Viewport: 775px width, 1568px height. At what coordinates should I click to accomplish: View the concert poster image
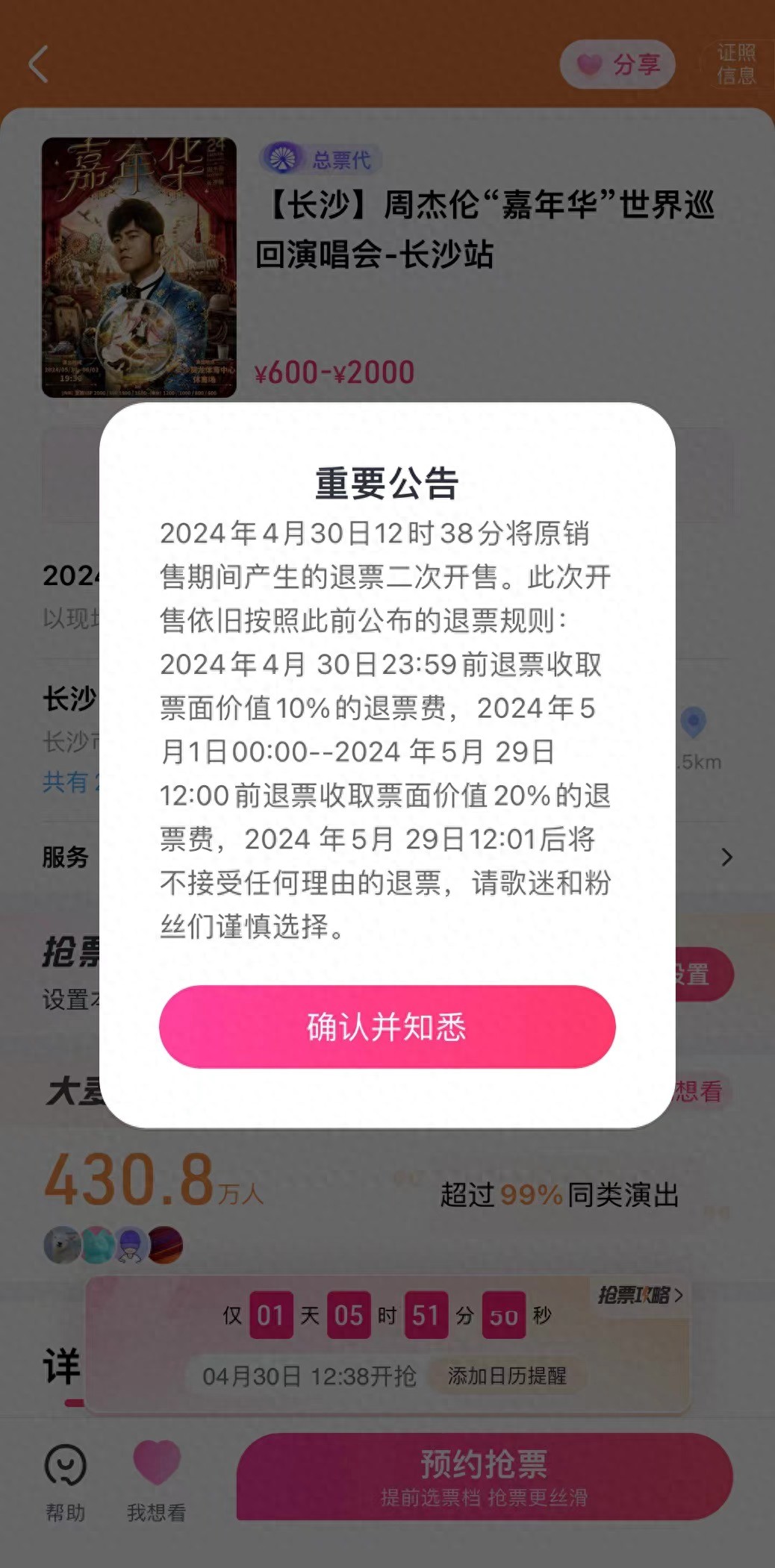coord(139,267)
